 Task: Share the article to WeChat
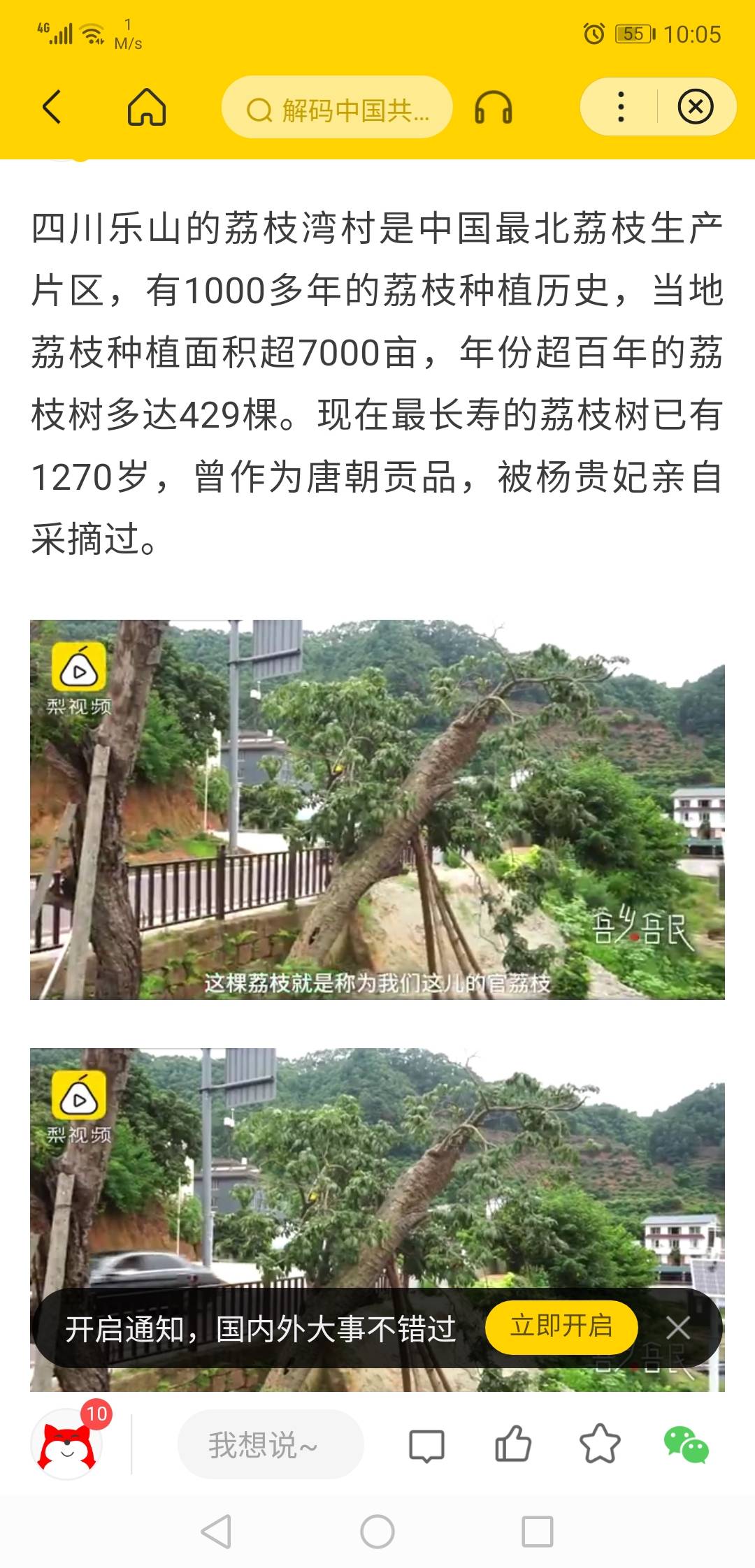tap(686, 1444)
